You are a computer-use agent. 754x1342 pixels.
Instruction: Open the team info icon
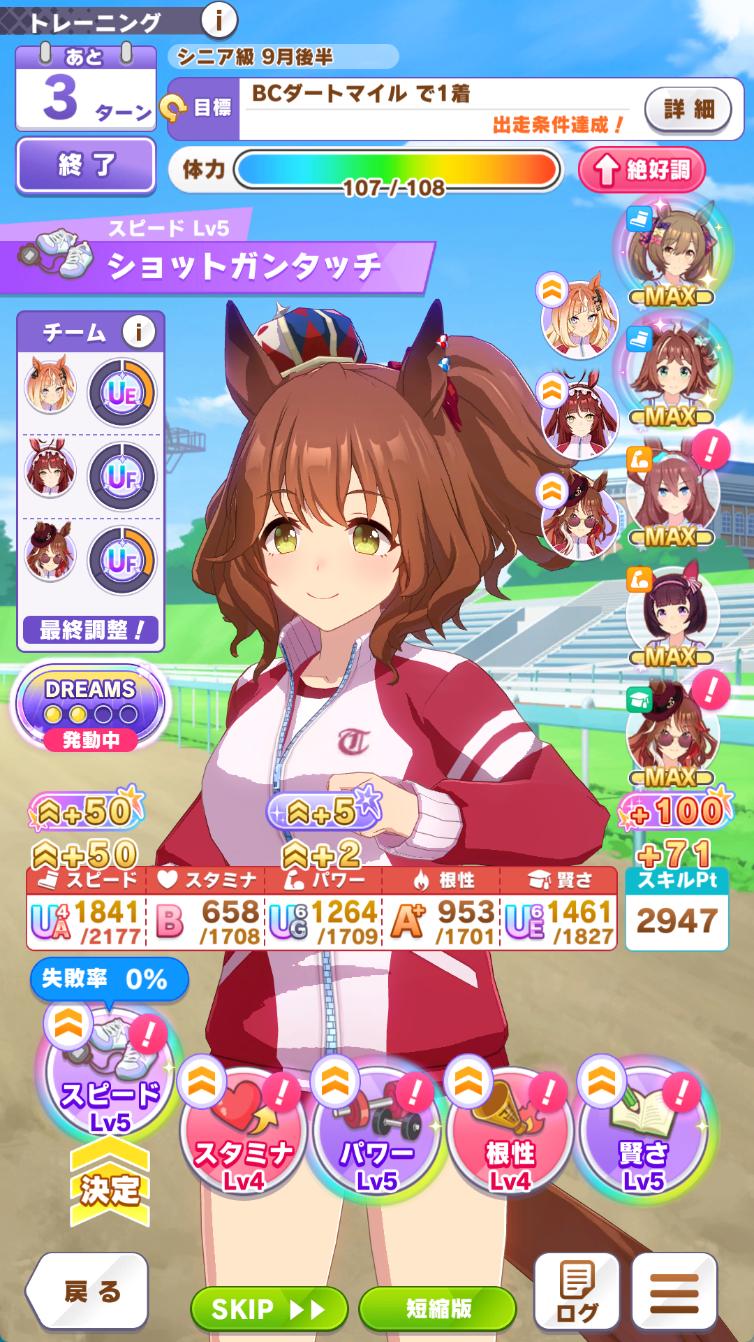click(139, 330)
